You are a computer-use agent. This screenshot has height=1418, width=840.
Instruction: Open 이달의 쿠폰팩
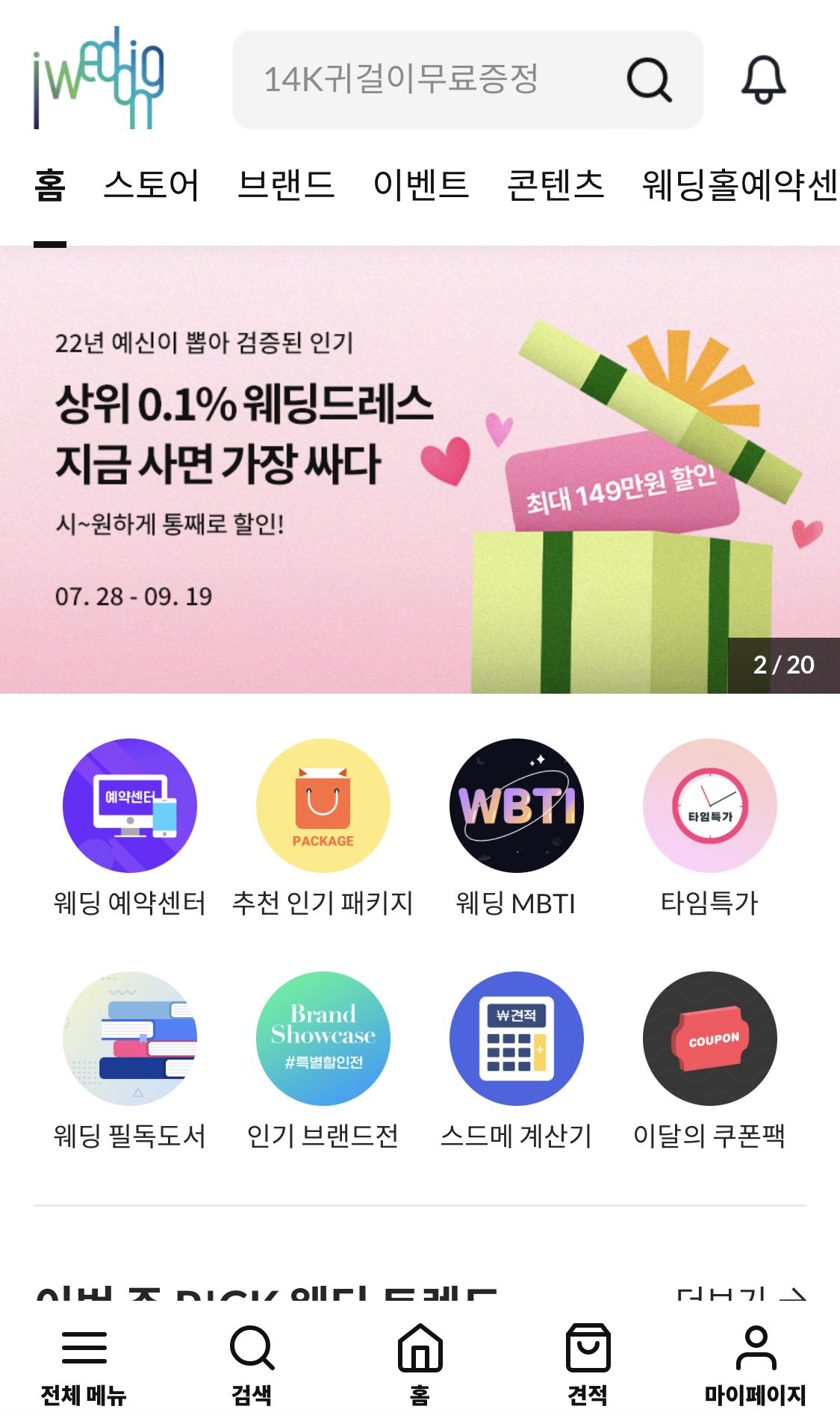(x=709, y=1039)
